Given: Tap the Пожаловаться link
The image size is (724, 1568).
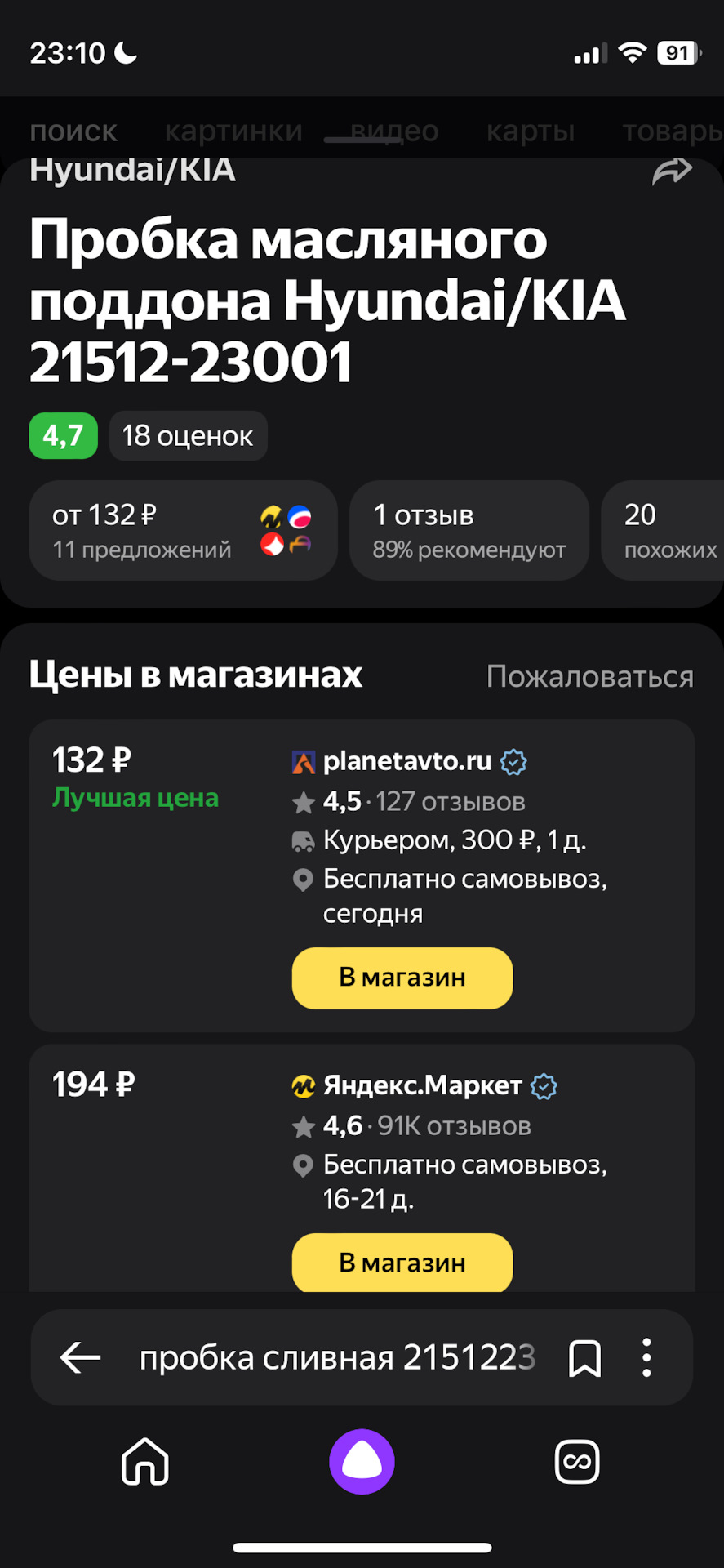Looking at the screenshot, I should (589, 676).
